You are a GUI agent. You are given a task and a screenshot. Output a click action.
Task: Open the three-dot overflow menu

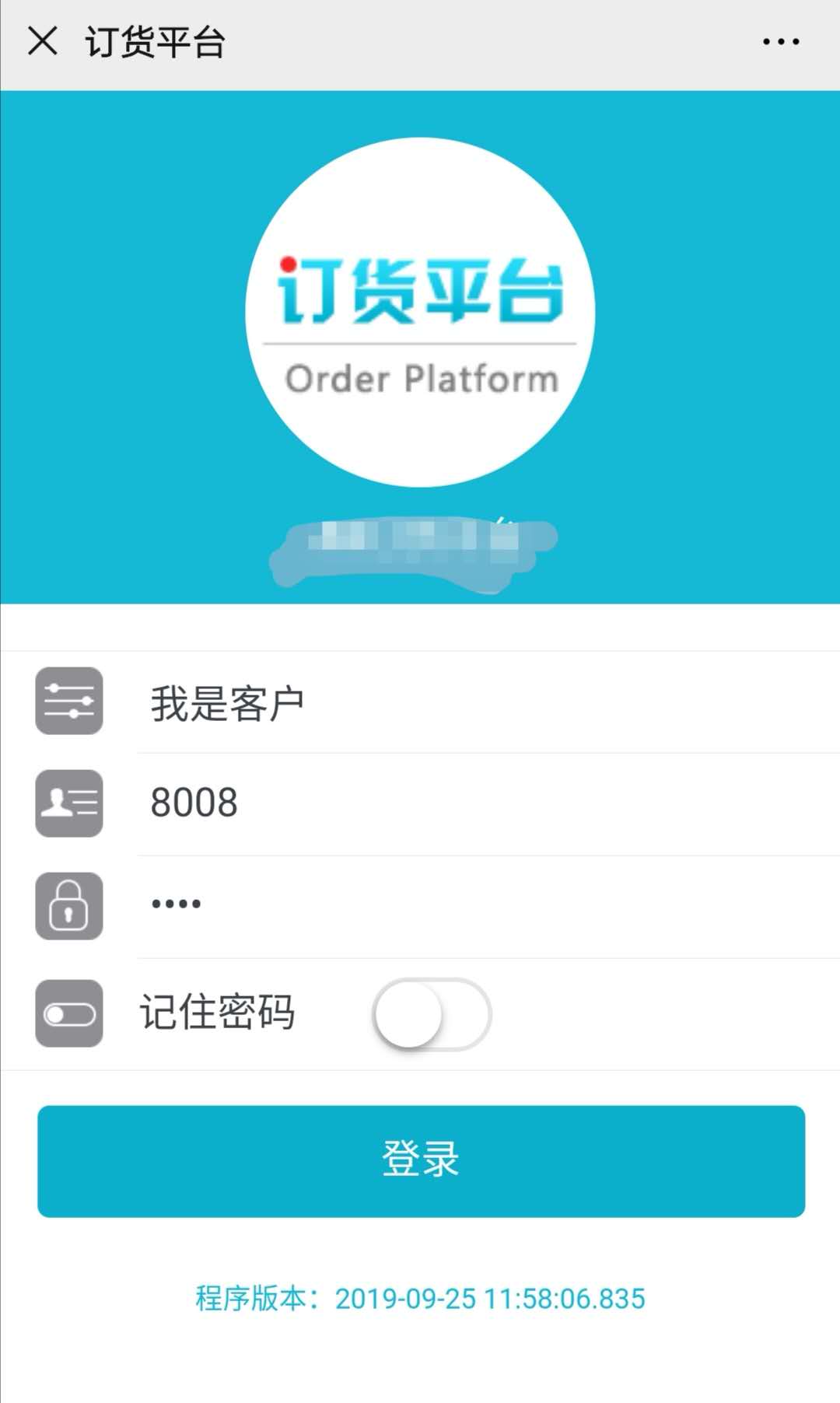(x=780, y=42)
